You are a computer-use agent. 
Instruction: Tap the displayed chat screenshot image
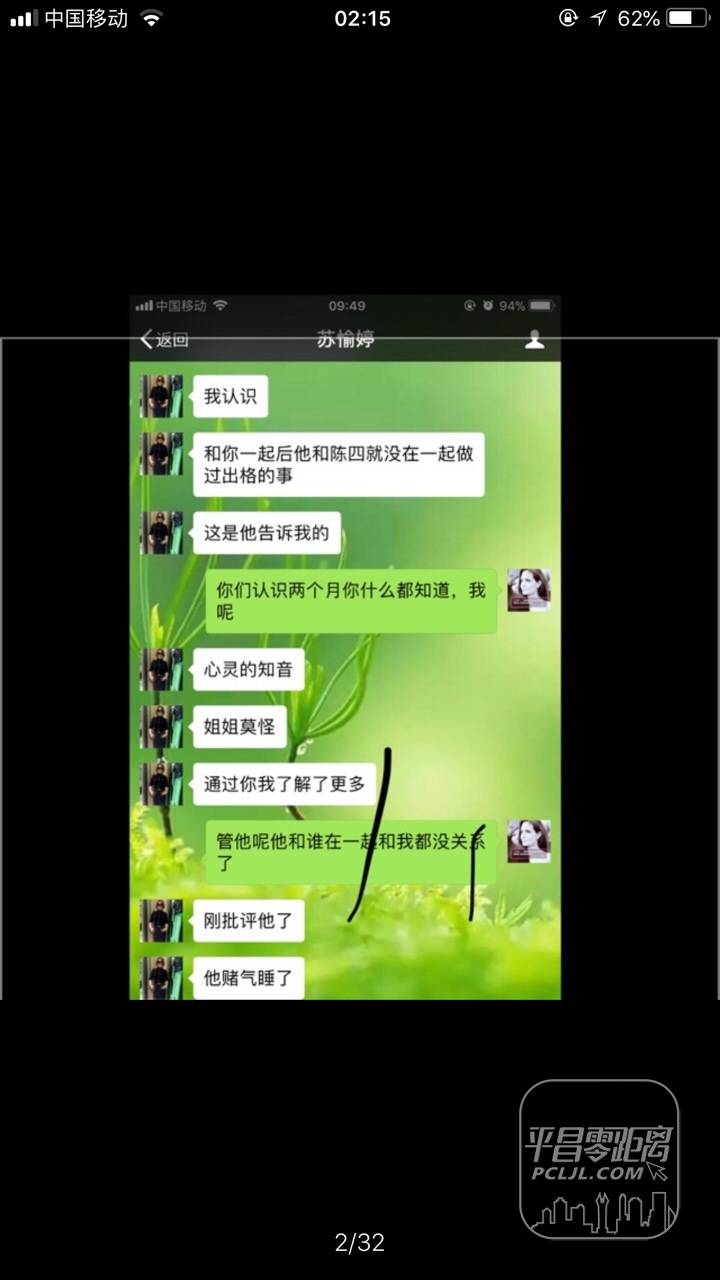(x=345, y=647)
